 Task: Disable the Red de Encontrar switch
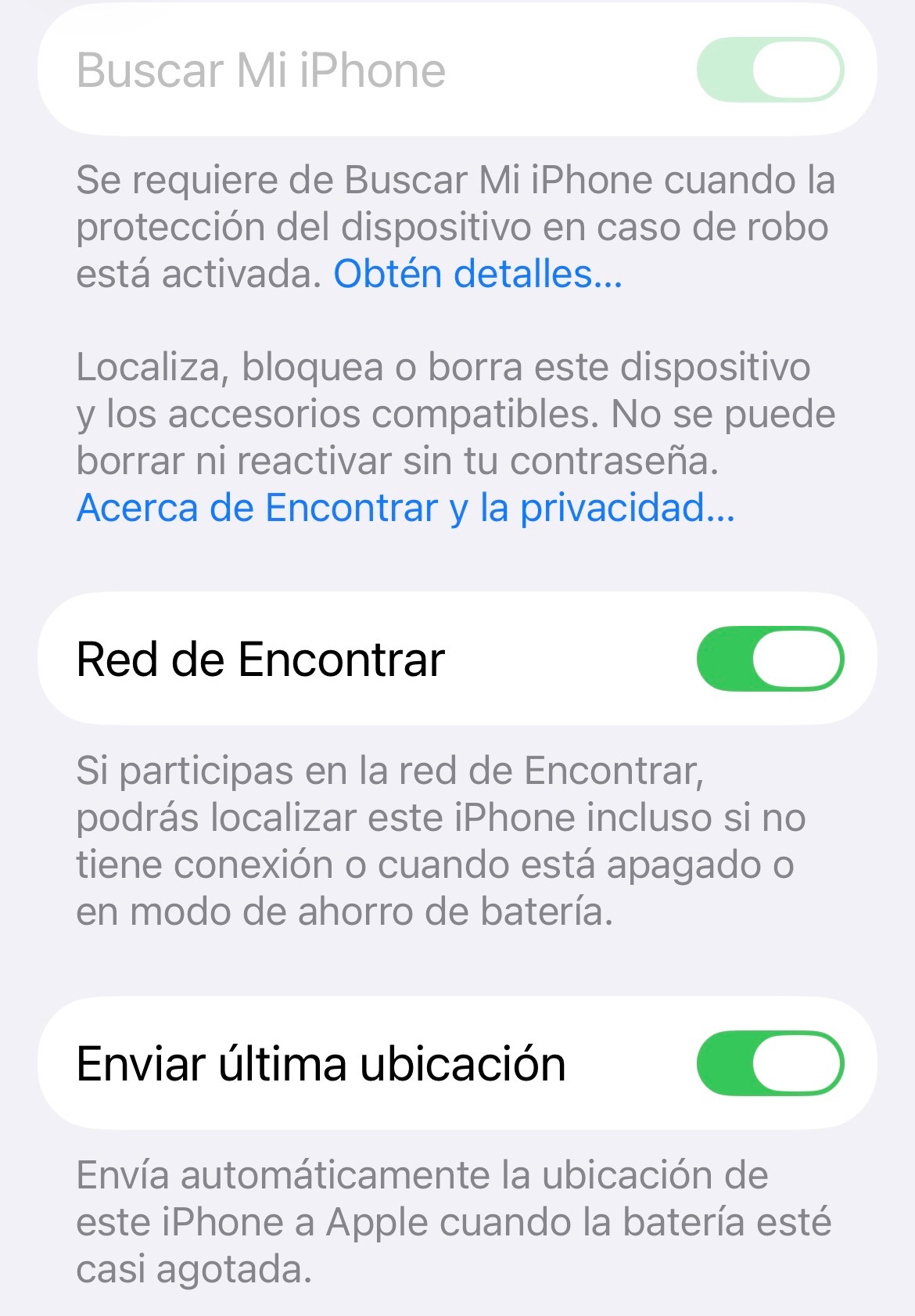(770, 659)
